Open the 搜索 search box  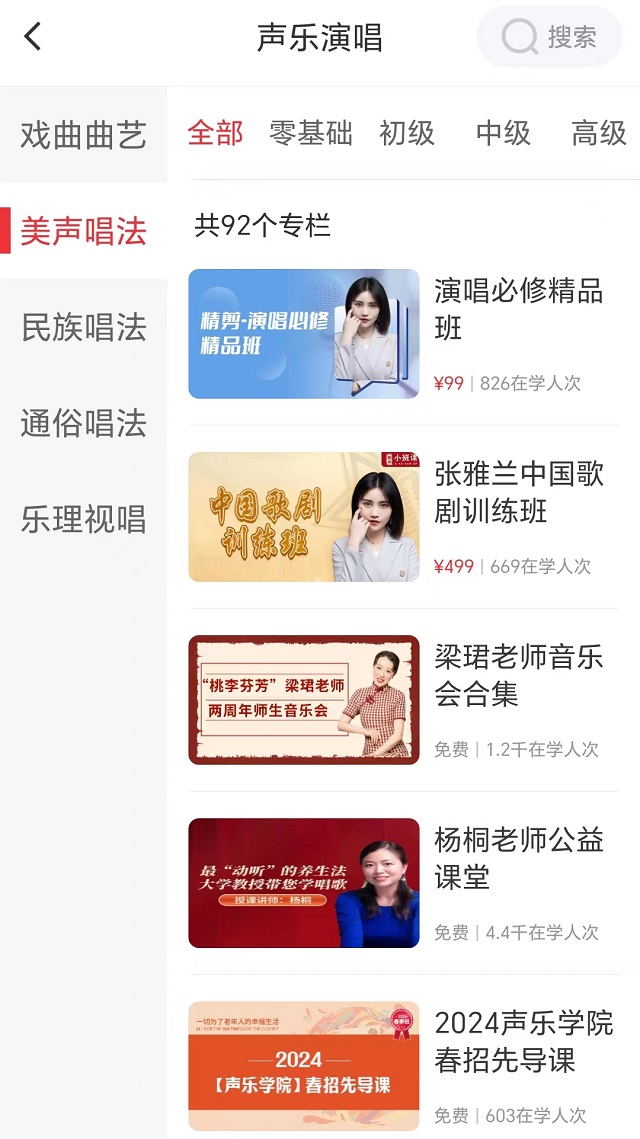tap(550, 38)
